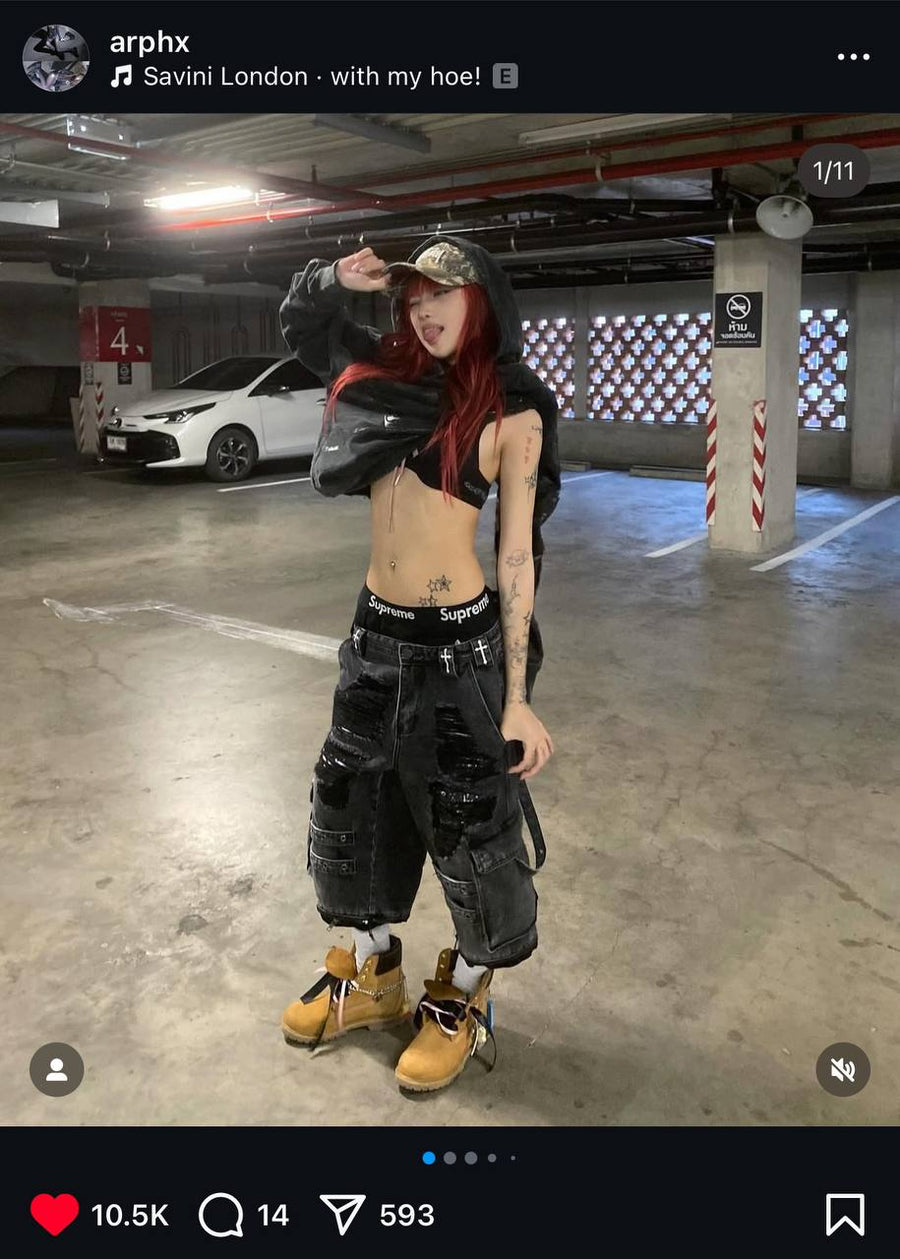
Task: Open arphx's profile picture
Action: [x=56, y=58]
